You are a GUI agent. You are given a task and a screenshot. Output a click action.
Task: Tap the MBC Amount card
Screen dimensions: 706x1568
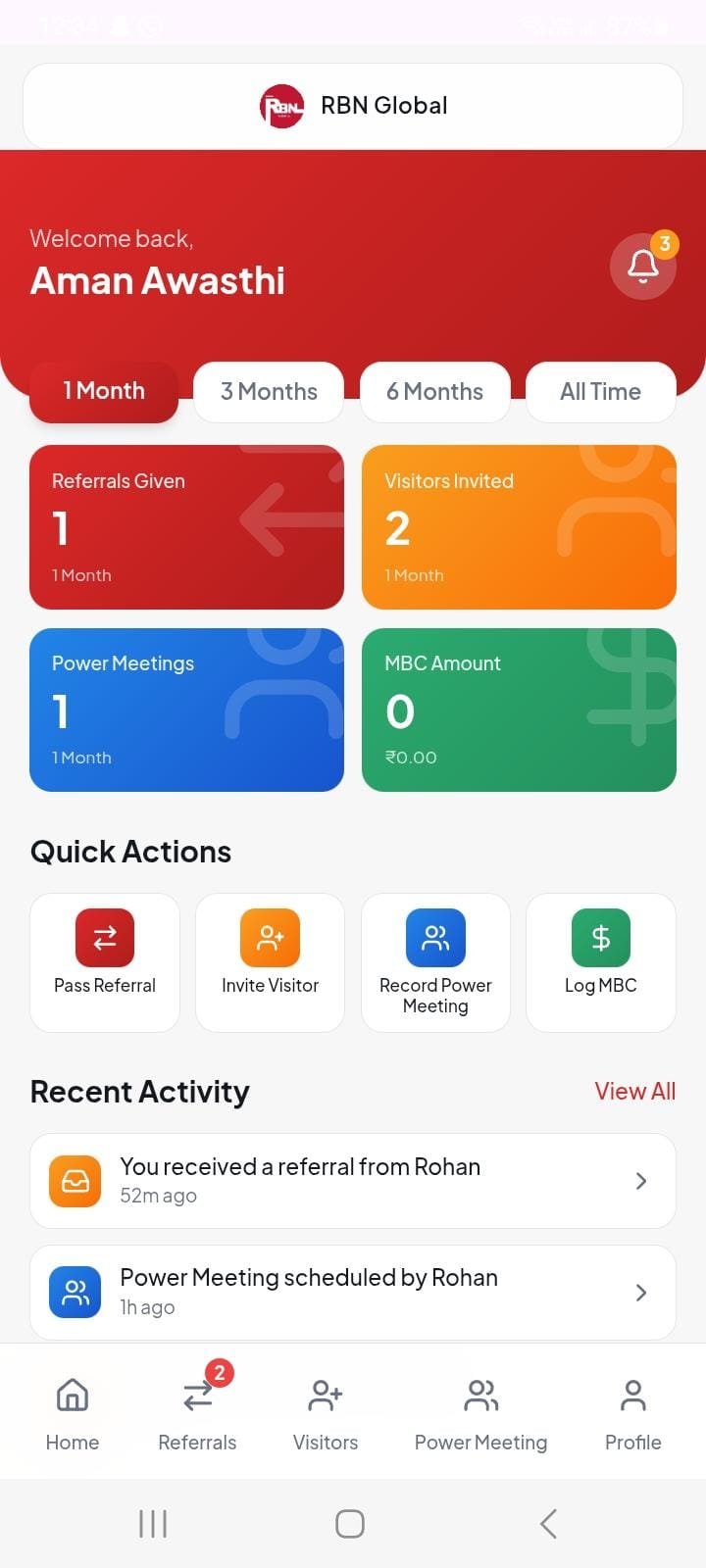pyautogui.click(x=519, y=710)
